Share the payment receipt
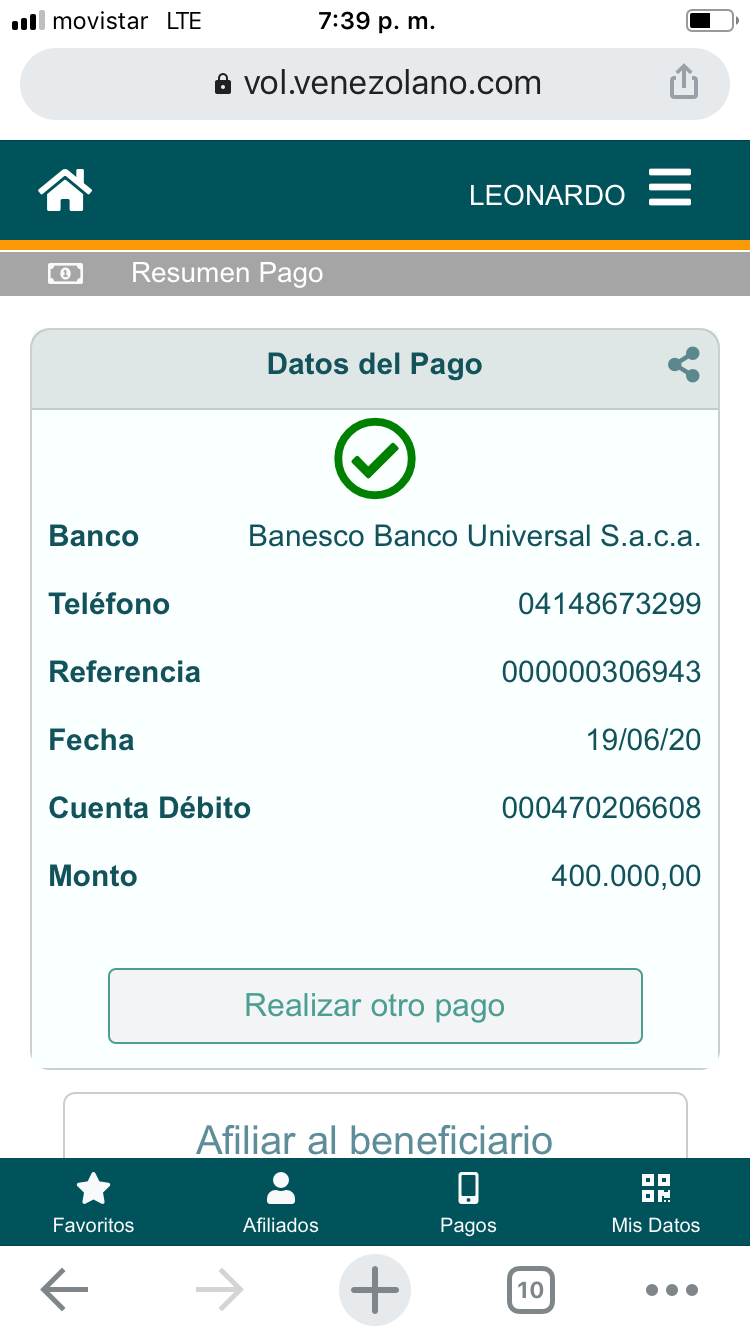This screenshot has height=1334, width=750. click(684, 365)
